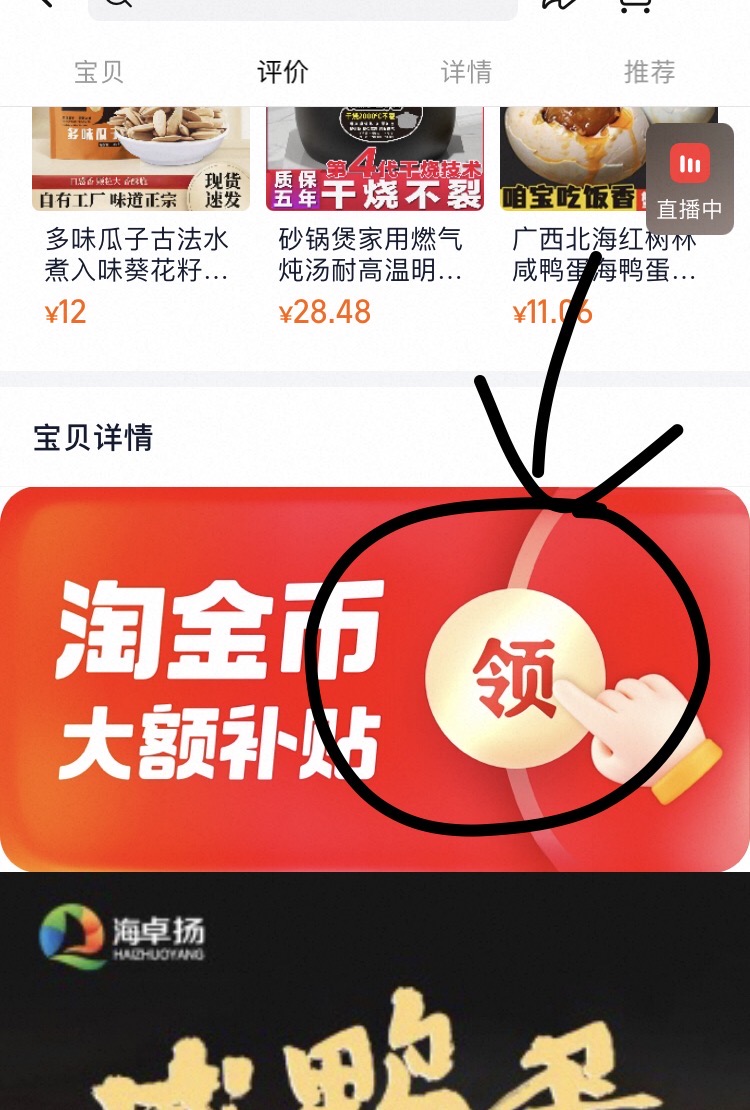Open the 推荐 tab

[x=651, y=71]
